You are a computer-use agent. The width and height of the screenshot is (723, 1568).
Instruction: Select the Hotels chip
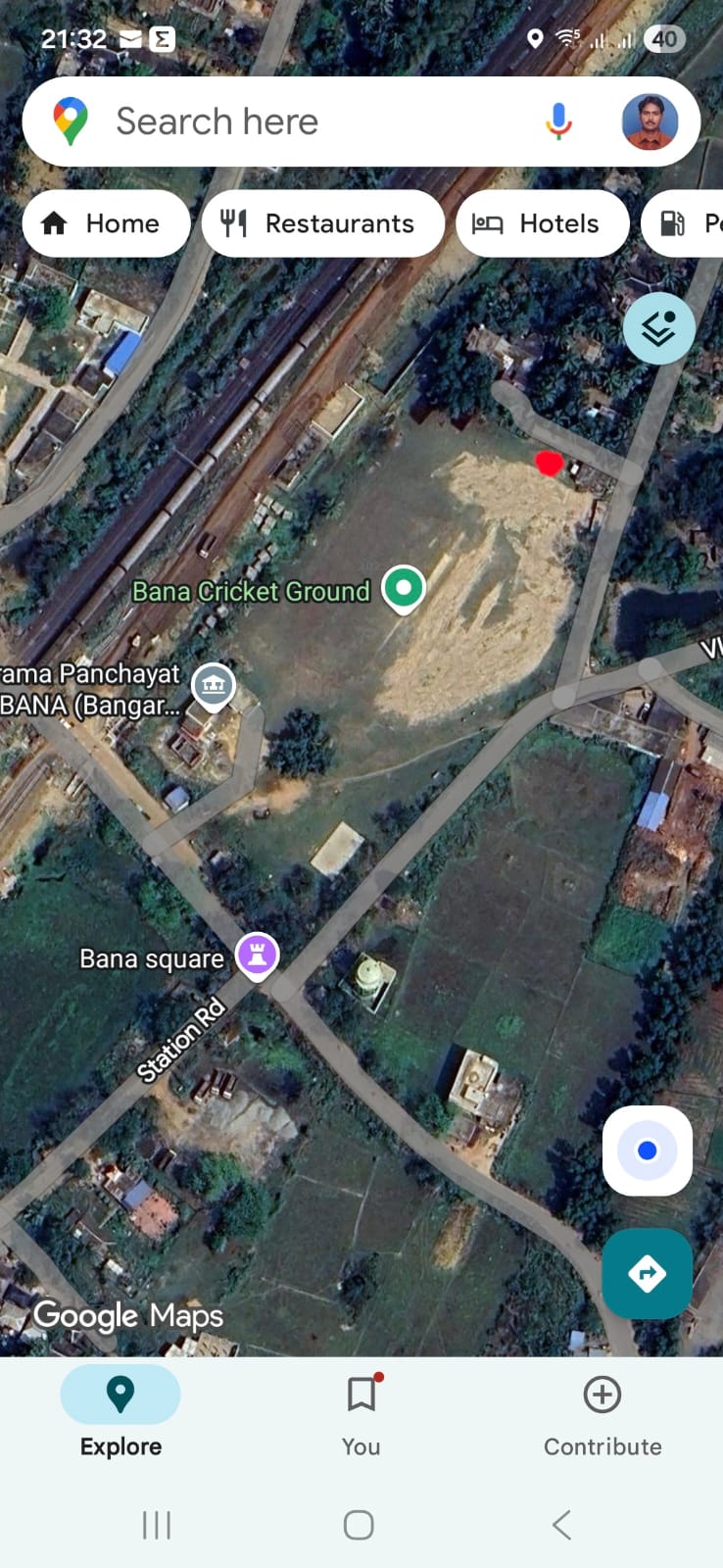tap(542, 223)
